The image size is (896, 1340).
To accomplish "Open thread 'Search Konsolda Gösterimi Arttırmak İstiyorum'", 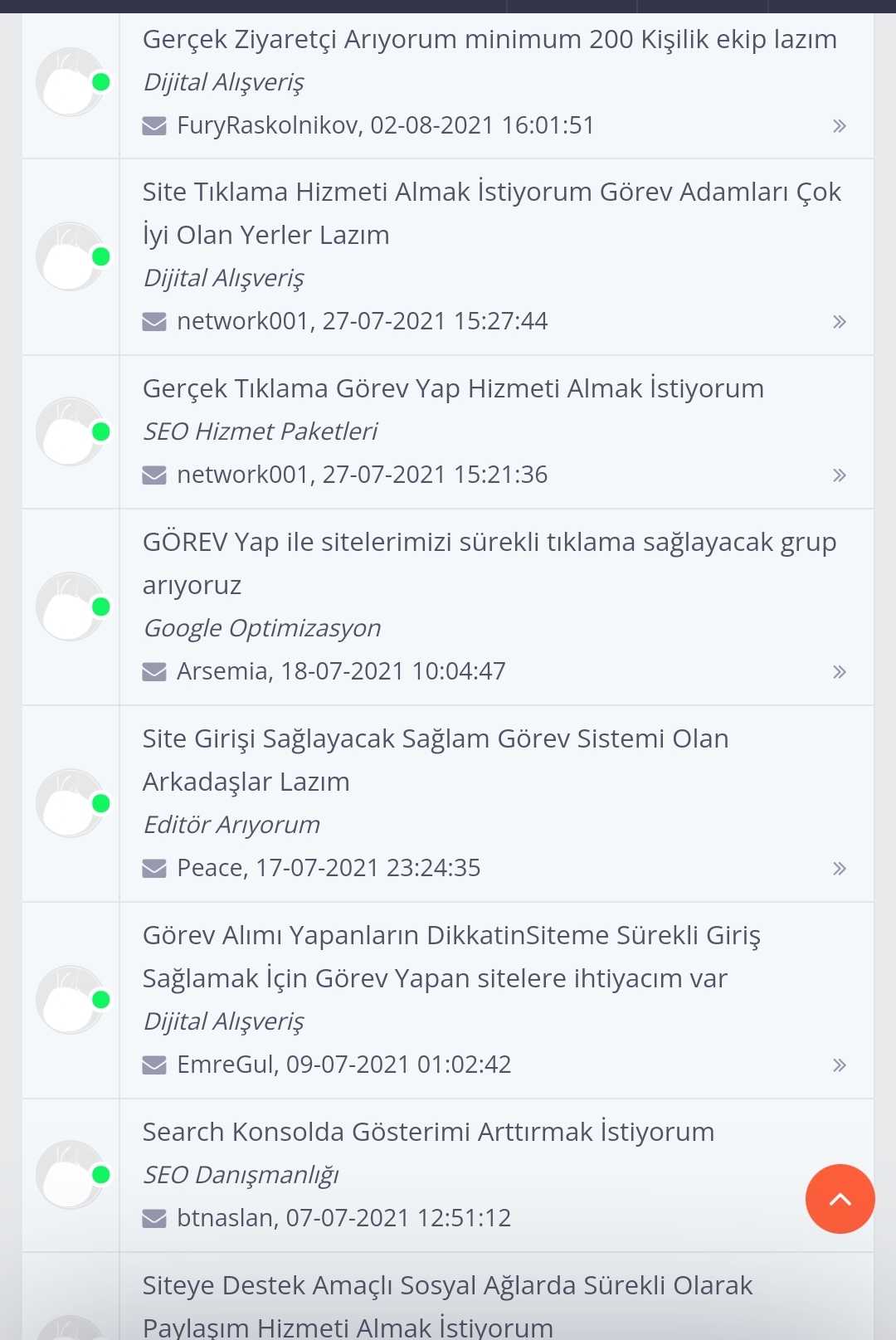I will (428, 1132).
